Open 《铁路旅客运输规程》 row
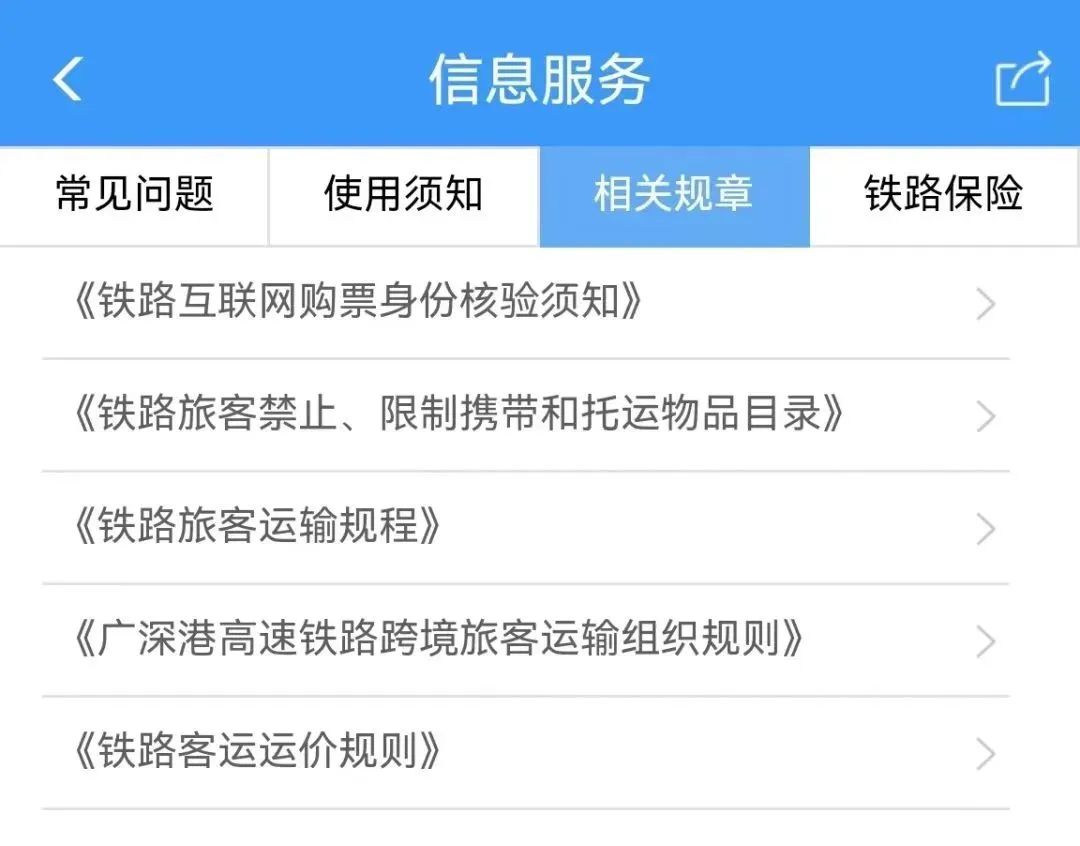 coord(525,528)
